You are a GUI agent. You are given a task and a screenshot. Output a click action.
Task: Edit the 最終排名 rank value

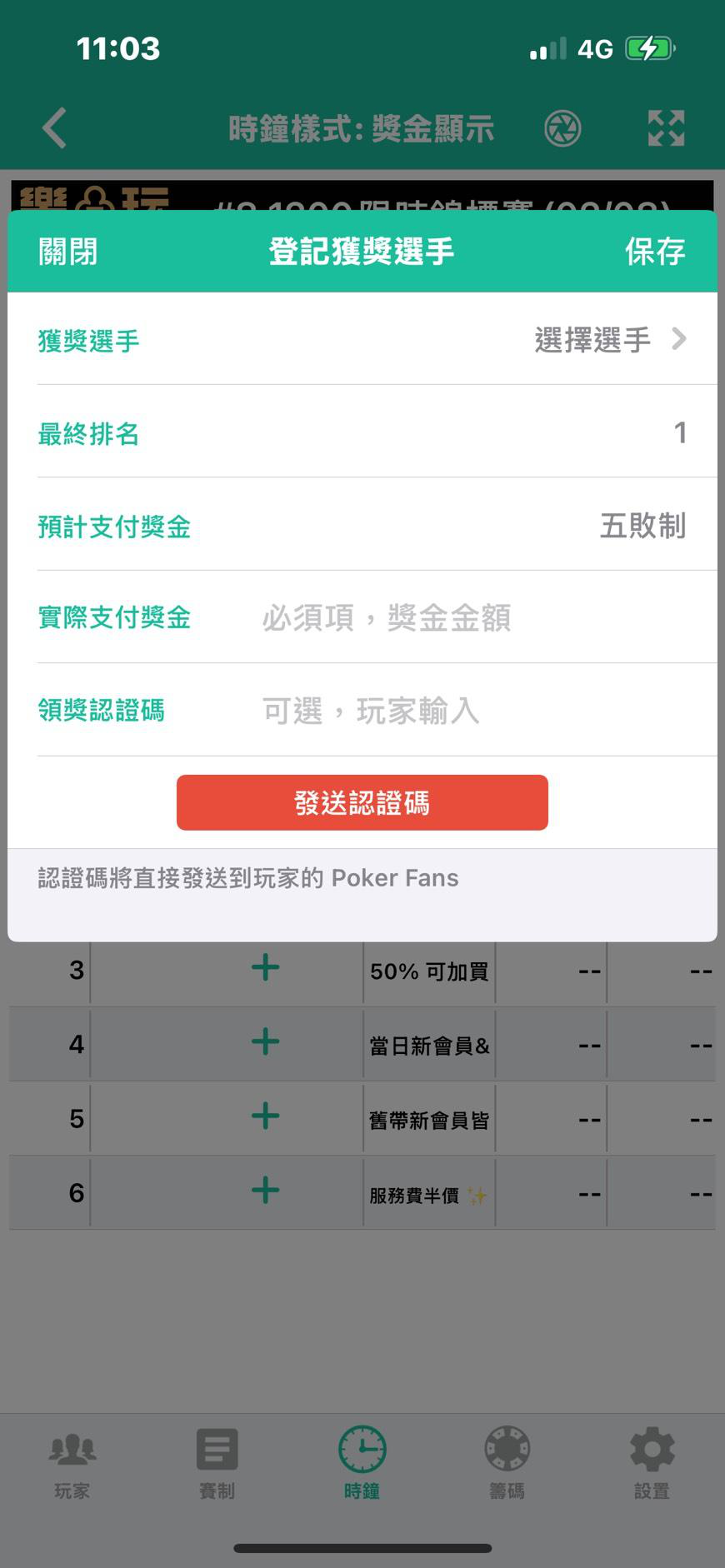679,432
